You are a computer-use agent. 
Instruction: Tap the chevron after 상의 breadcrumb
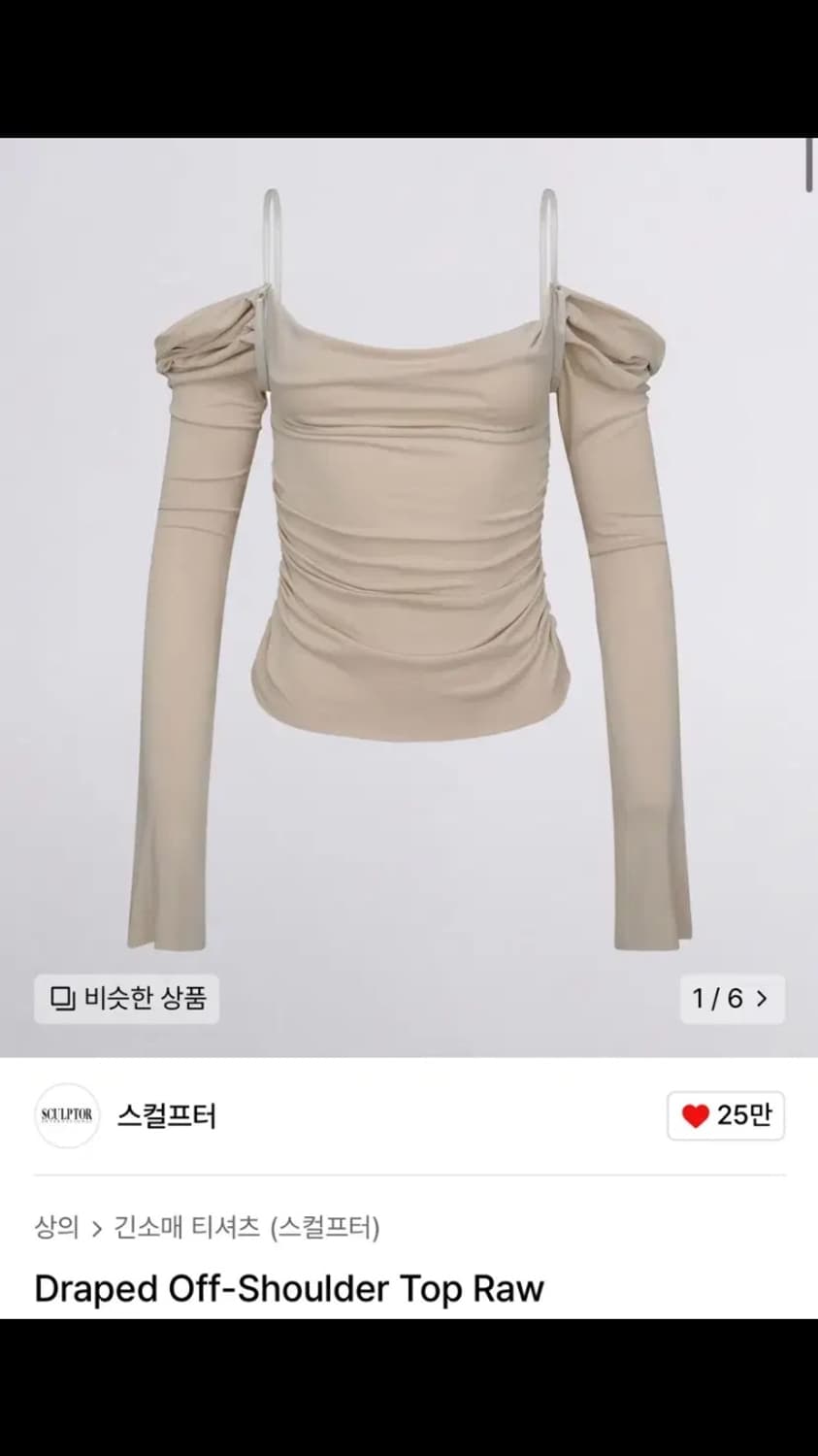[97, 1227]
